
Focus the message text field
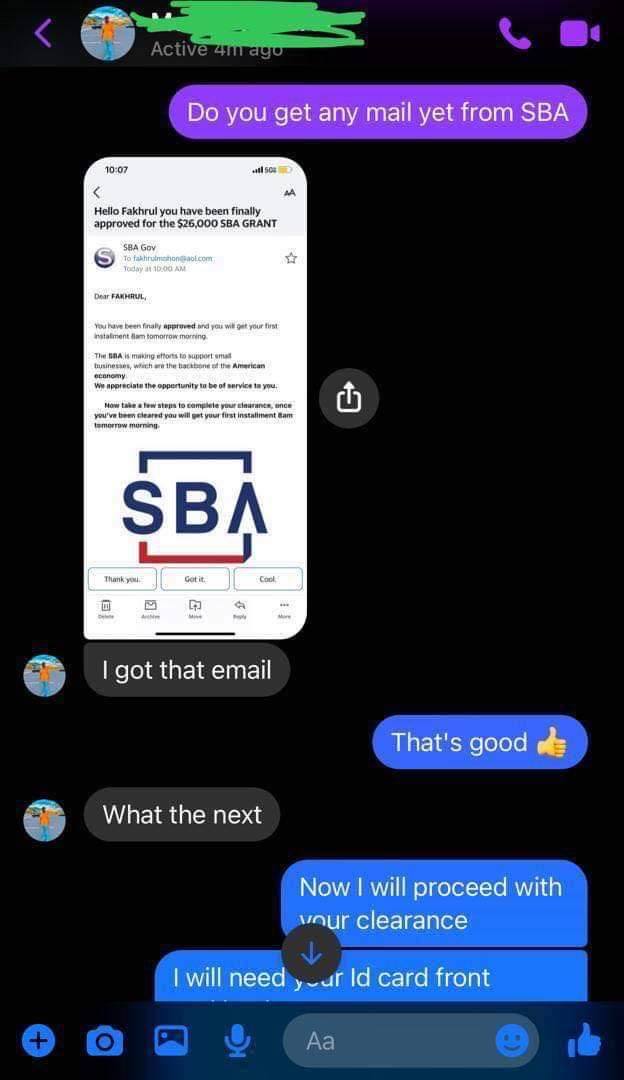pyautogui.click(x=390, y=1041)
